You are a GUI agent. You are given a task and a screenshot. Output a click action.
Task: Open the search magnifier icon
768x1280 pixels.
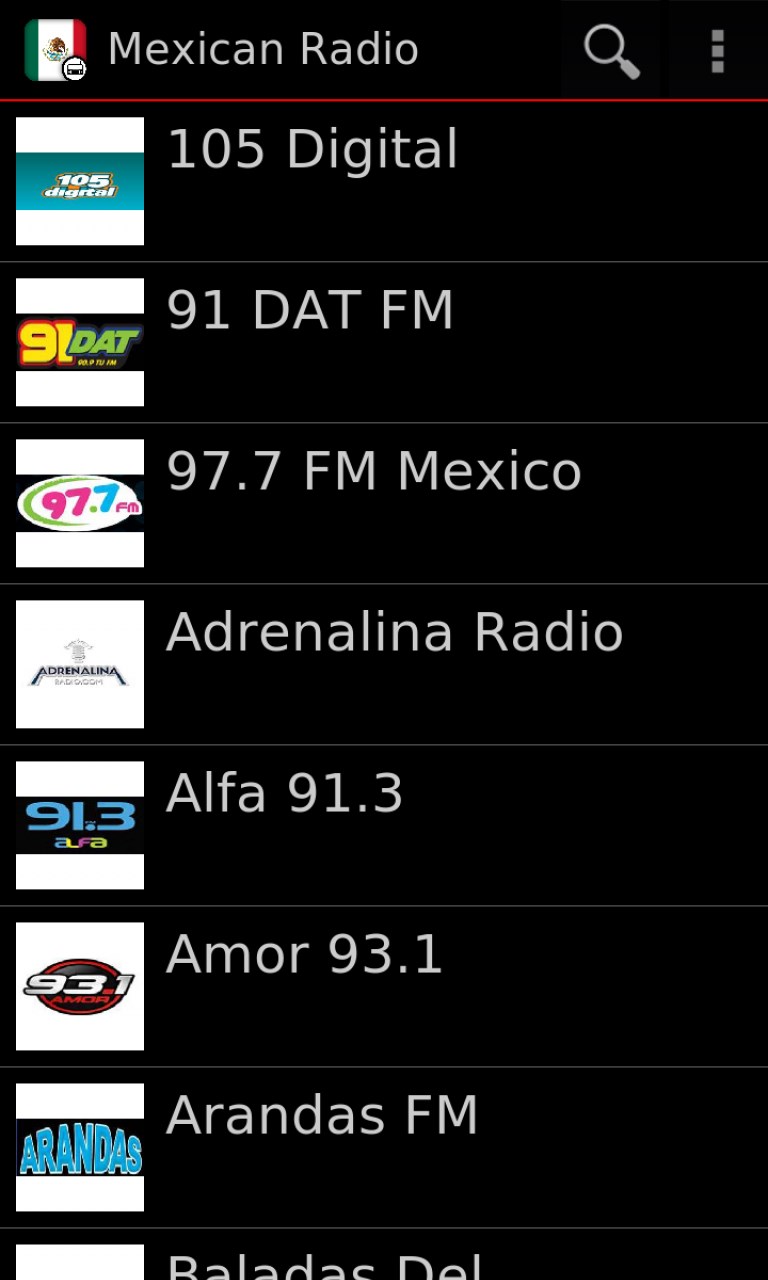click(612, 50)
